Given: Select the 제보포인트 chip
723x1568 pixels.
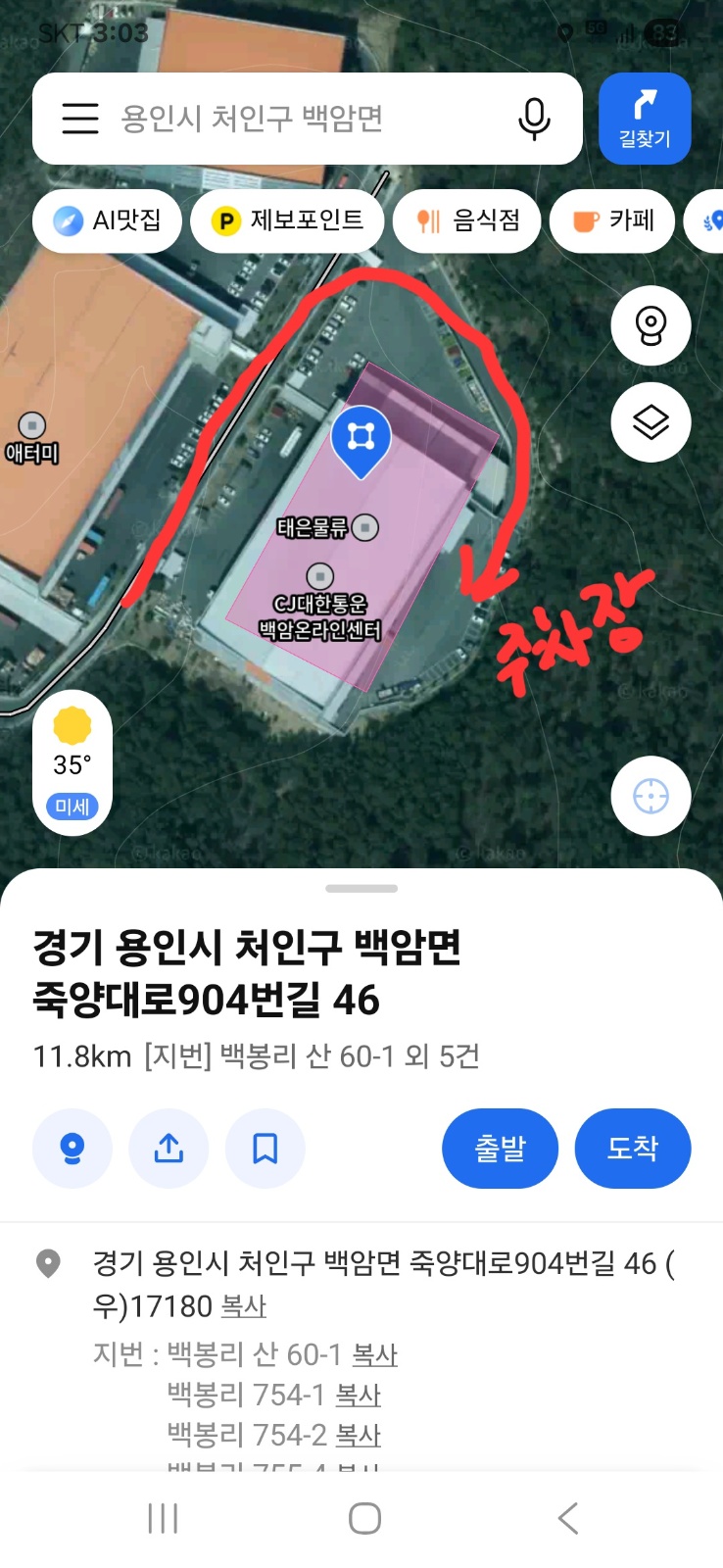Looking at the screenshot, I should (286, 220).
